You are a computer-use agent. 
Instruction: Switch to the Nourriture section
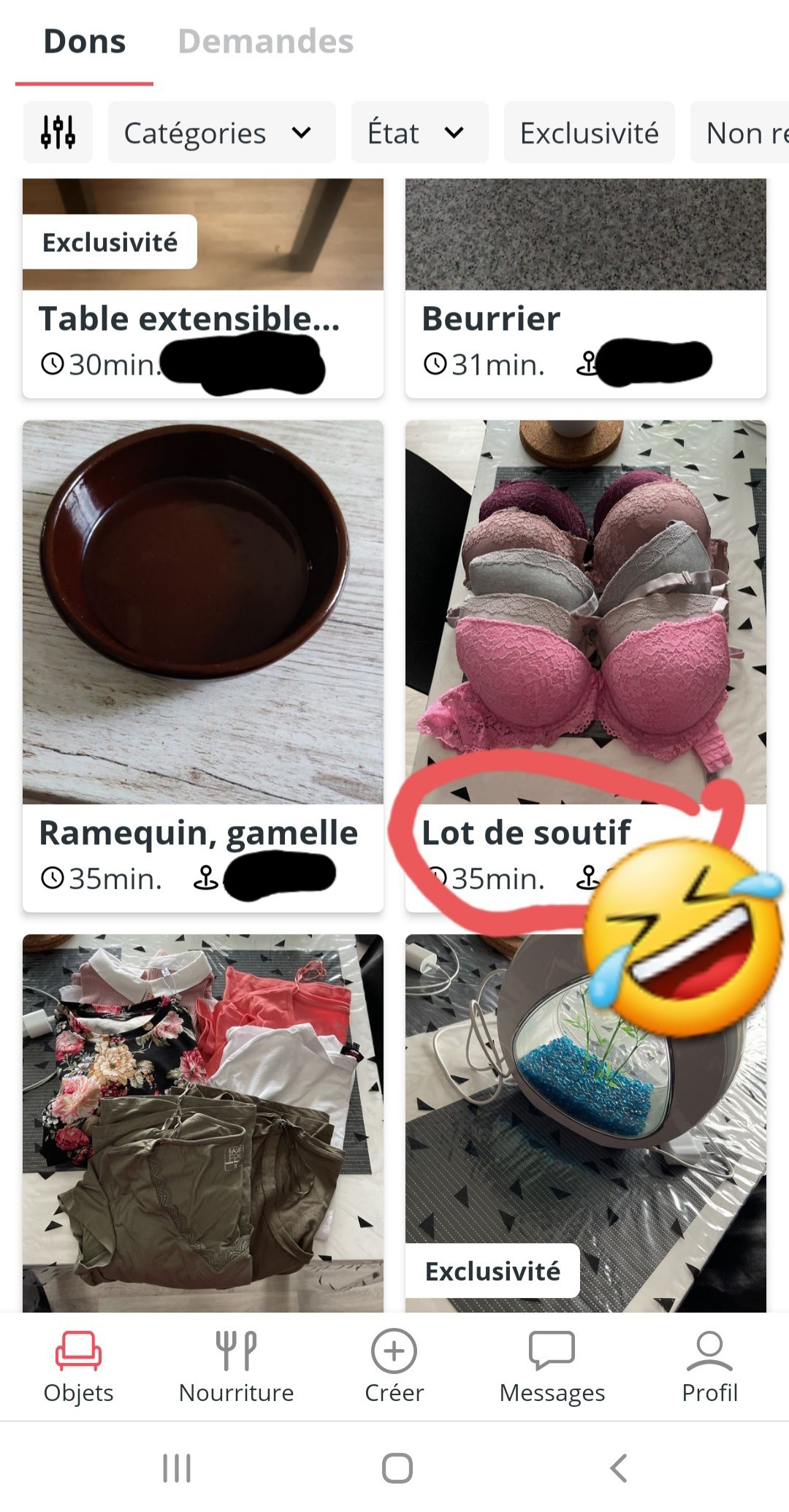[236, 1366]
